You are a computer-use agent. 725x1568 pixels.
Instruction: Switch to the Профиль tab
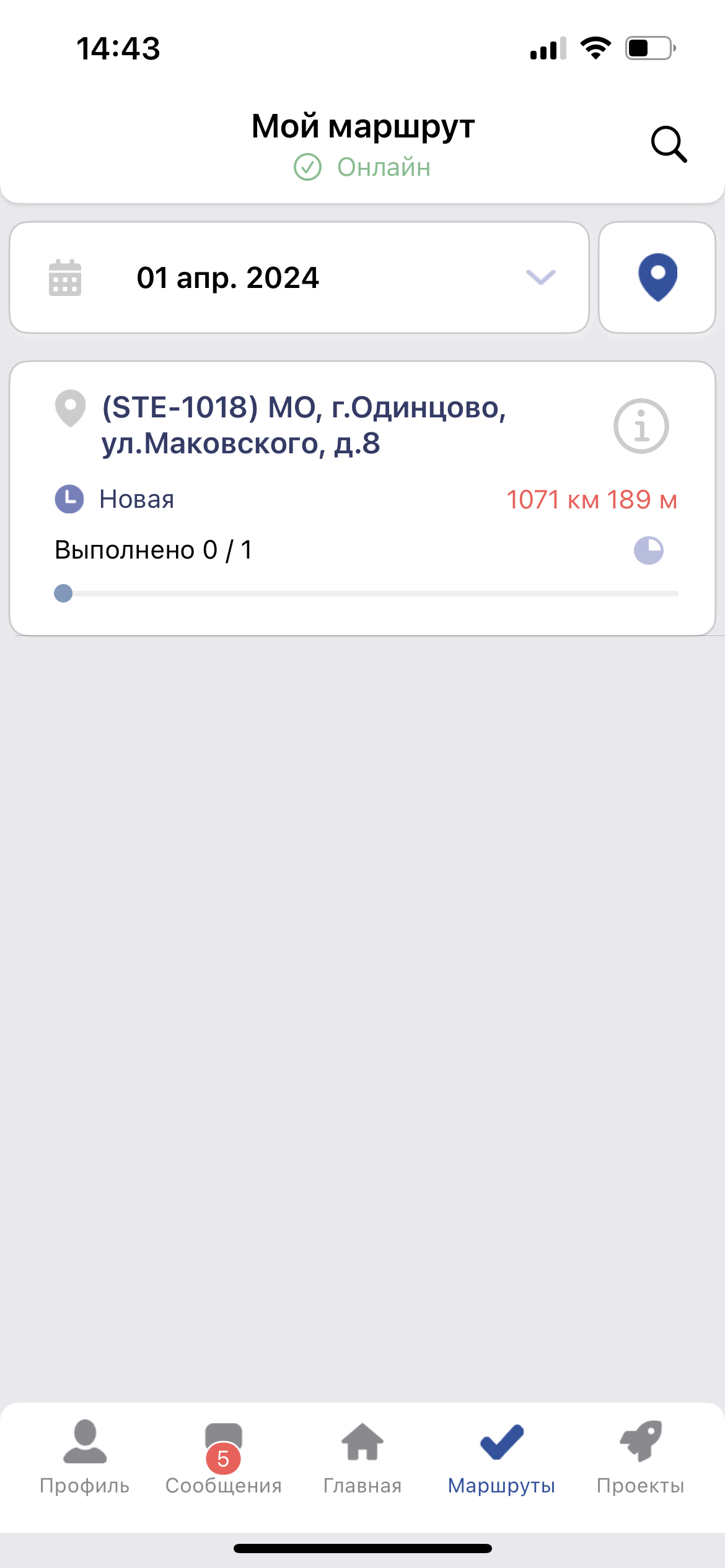coord(85,1457)
